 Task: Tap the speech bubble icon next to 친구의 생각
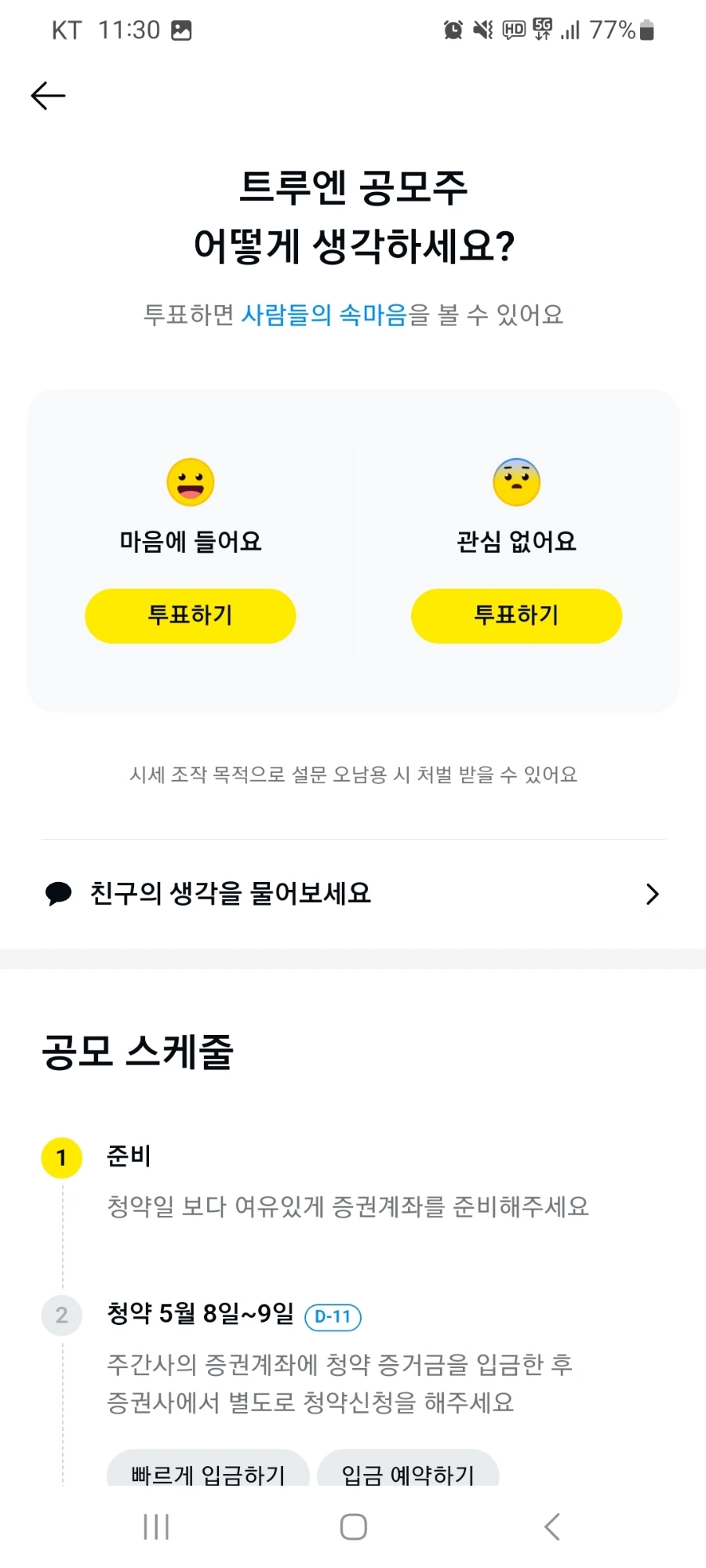(x=58, y=894)
